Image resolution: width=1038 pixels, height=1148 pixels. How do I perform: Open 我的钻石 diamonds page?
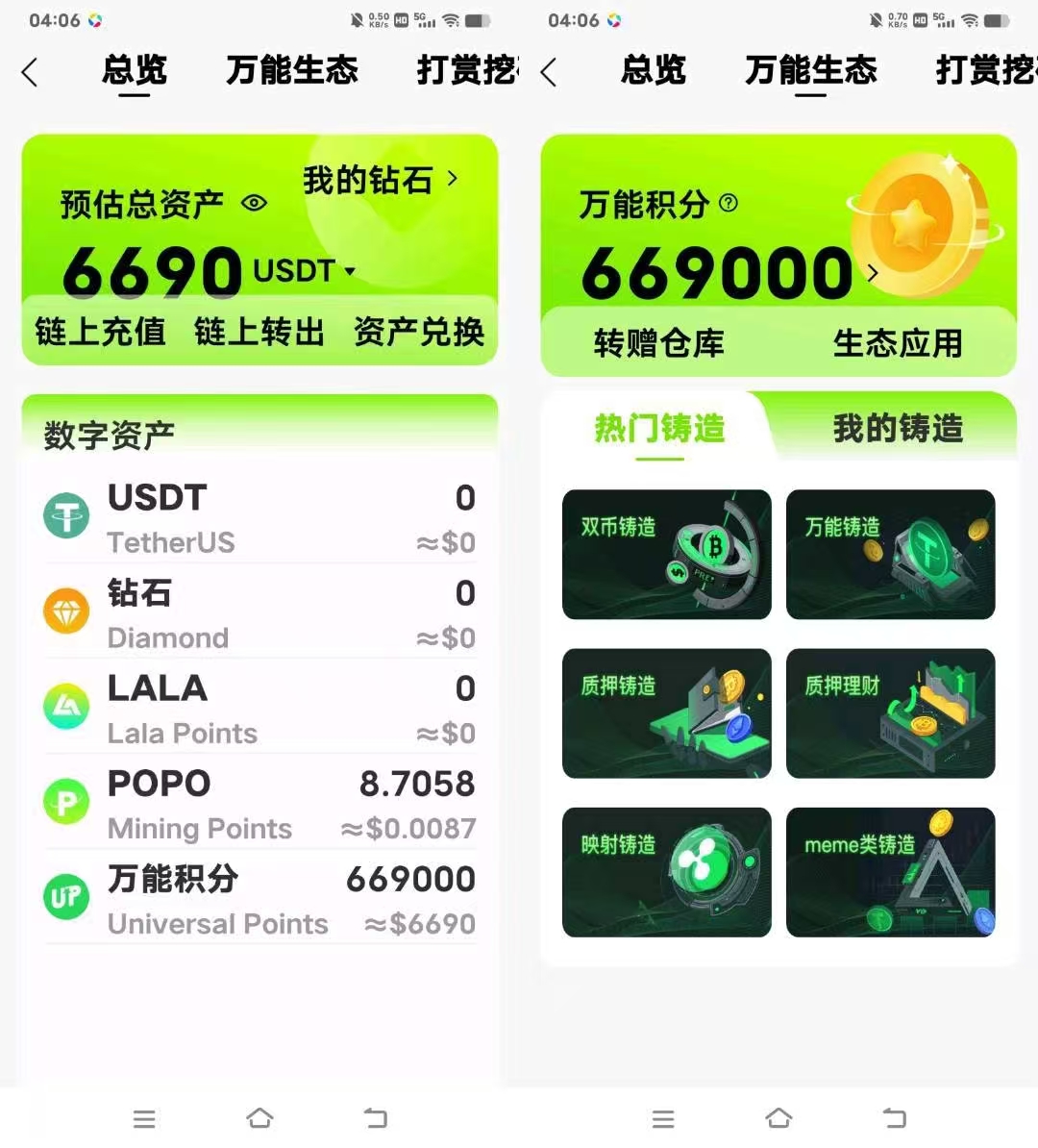click(379, 181)
